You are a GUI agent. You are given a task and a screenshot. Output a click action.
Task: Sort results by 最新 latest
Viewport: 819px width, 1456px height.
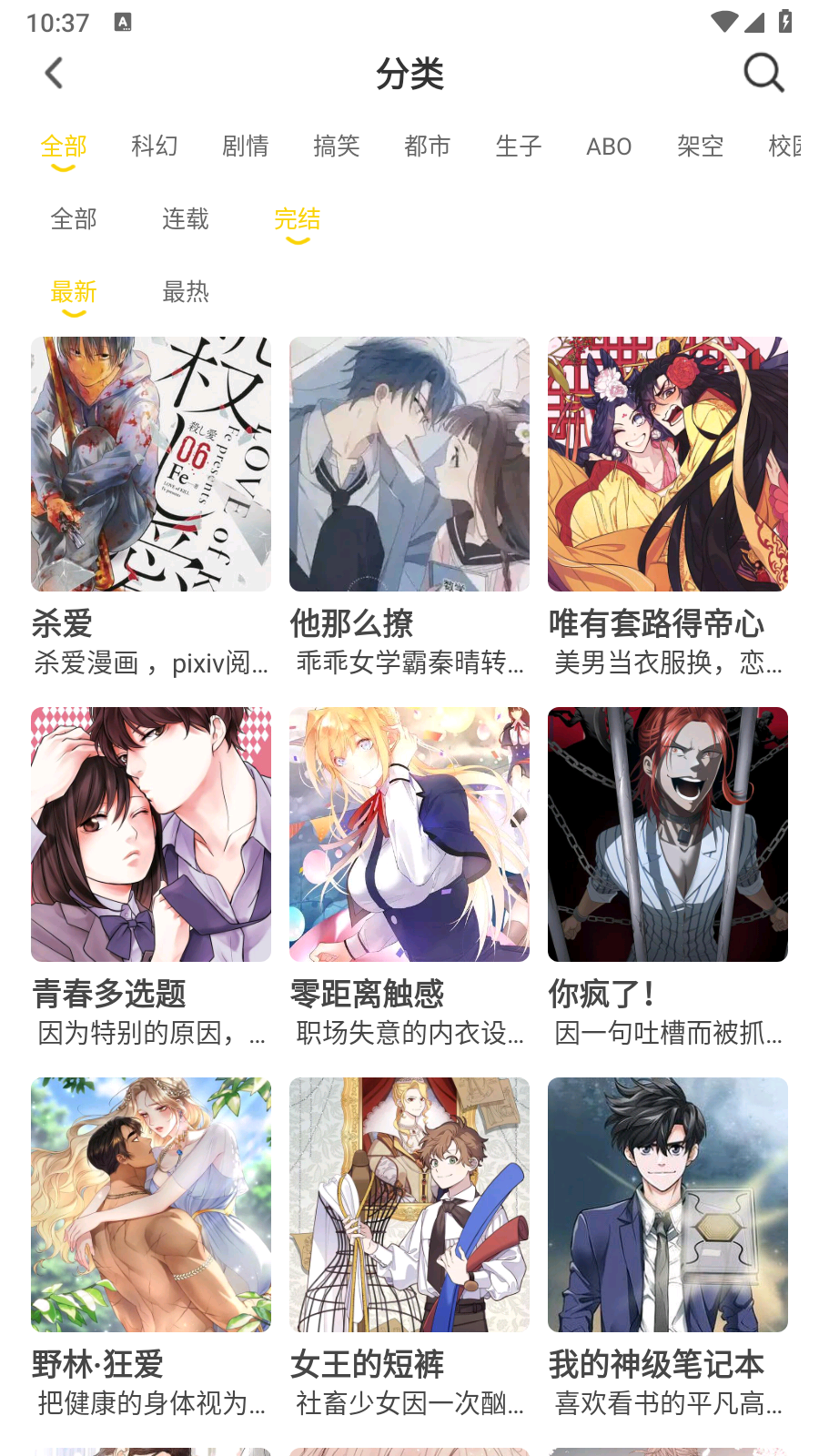click(x=75, y=291)
